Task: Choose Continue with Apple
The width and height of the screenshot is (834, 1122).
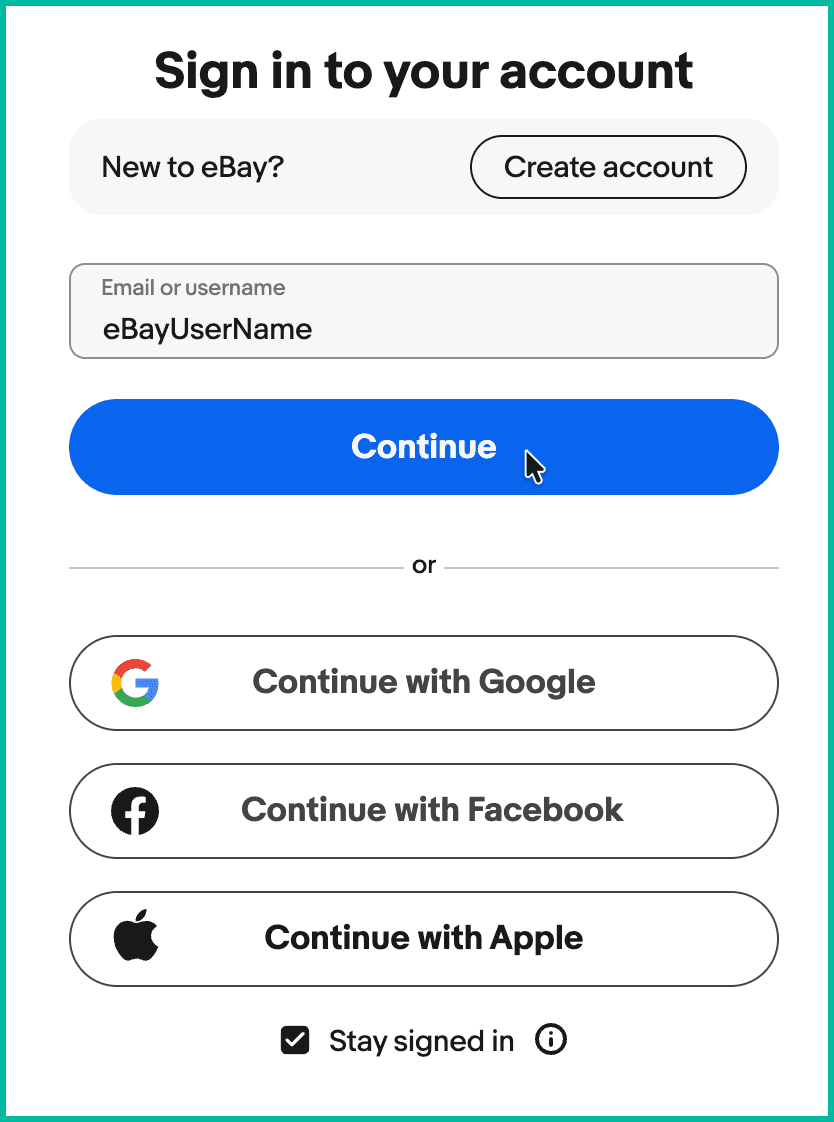Action: coord(423,938)
